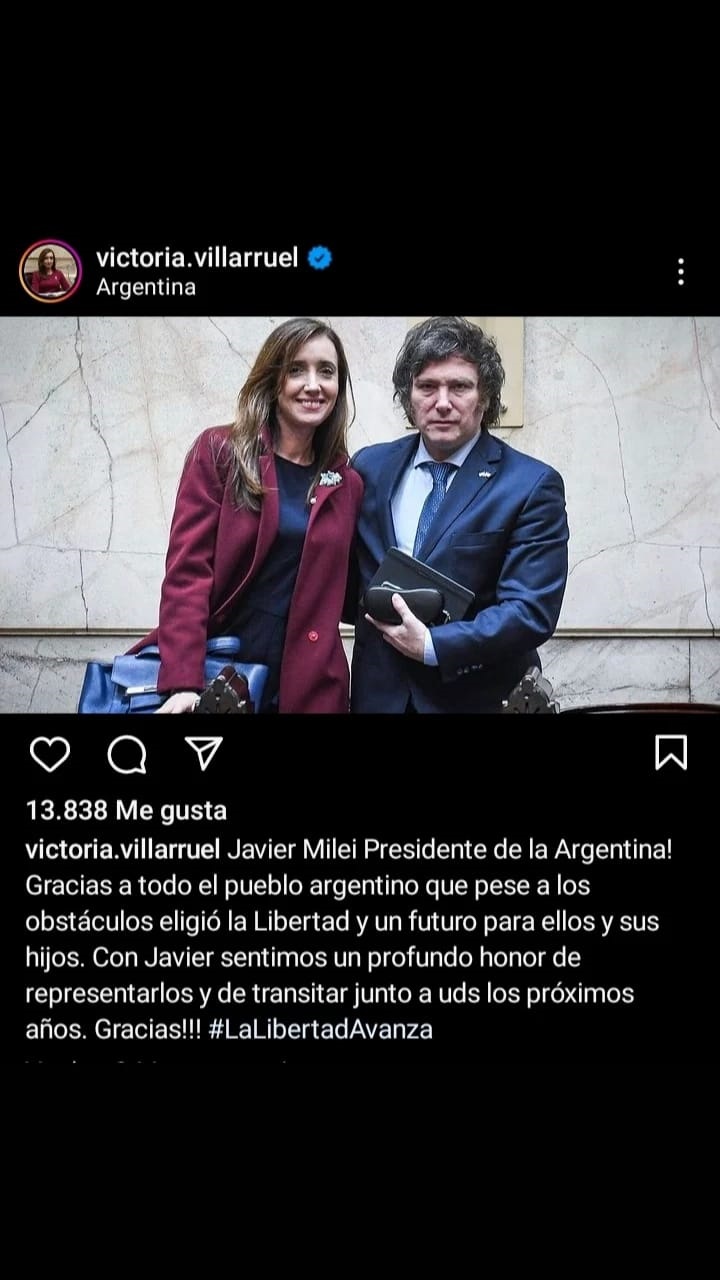Save the post with the bookmark icon
Viewport: 720px width, 1280px height.
pos(670,752)
